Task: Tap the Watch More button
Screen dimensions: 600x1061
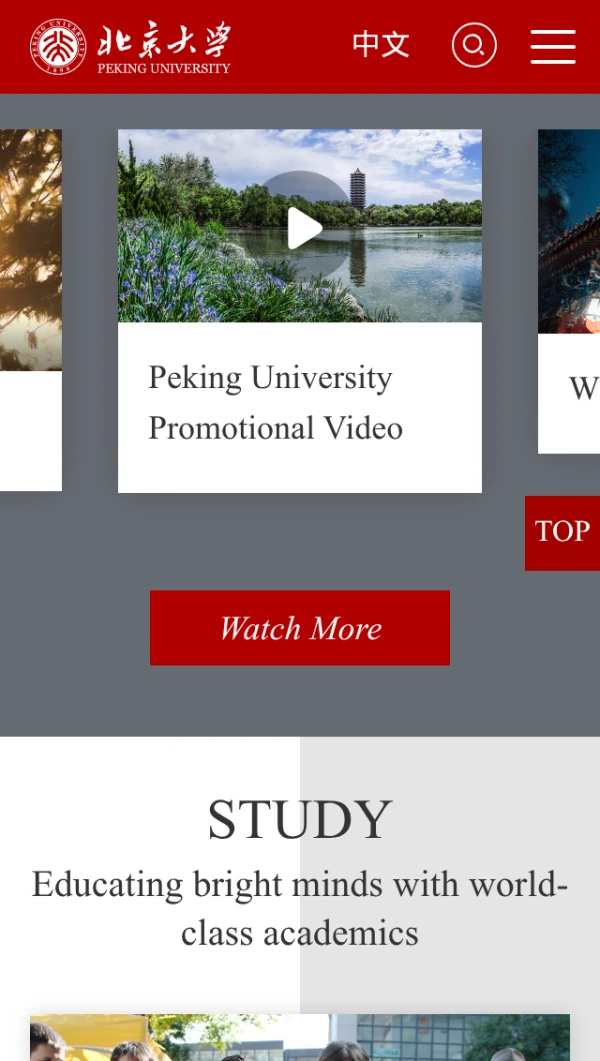Action: (x=300, y=628)
